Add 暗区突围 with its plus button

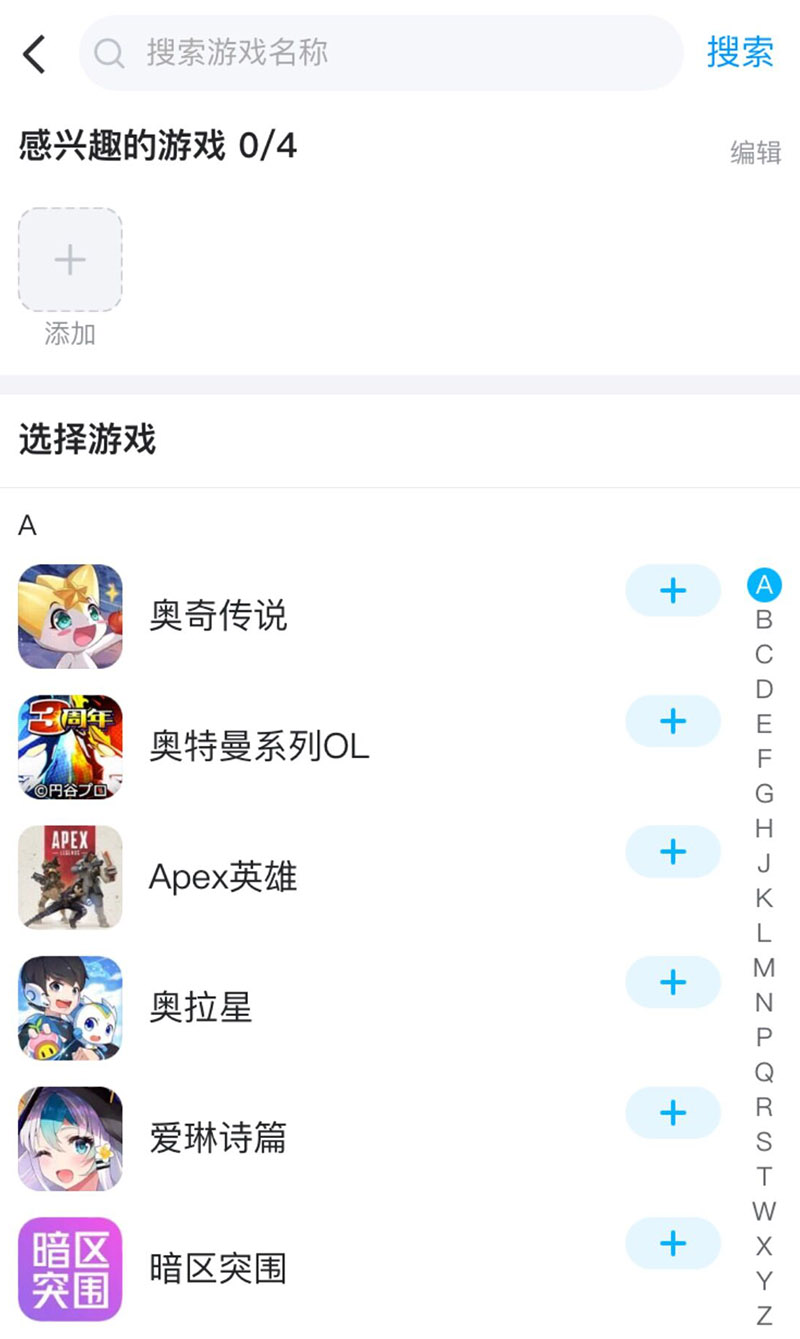pyautogui.click(x=673, y=1244)
